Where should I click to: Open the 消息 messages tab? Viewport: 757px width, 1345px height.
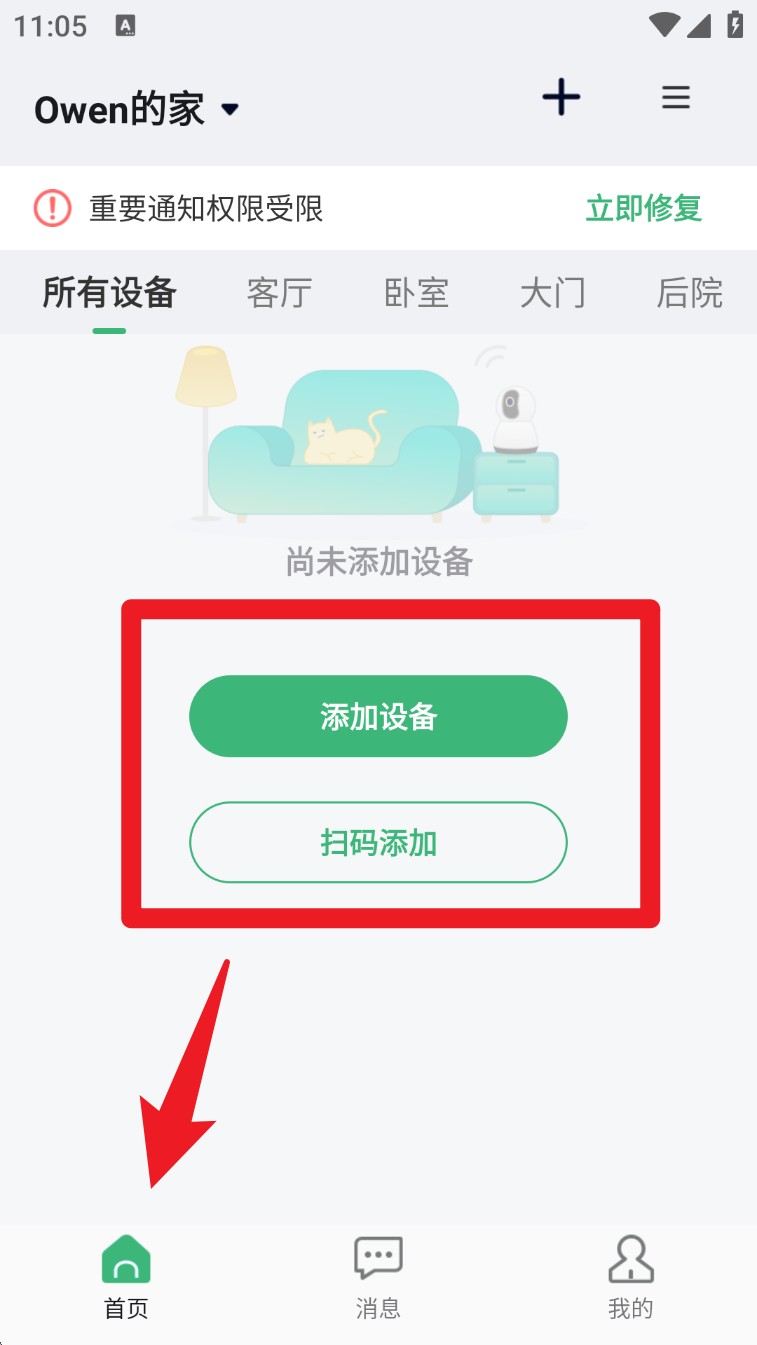(x=378, y=1277)
